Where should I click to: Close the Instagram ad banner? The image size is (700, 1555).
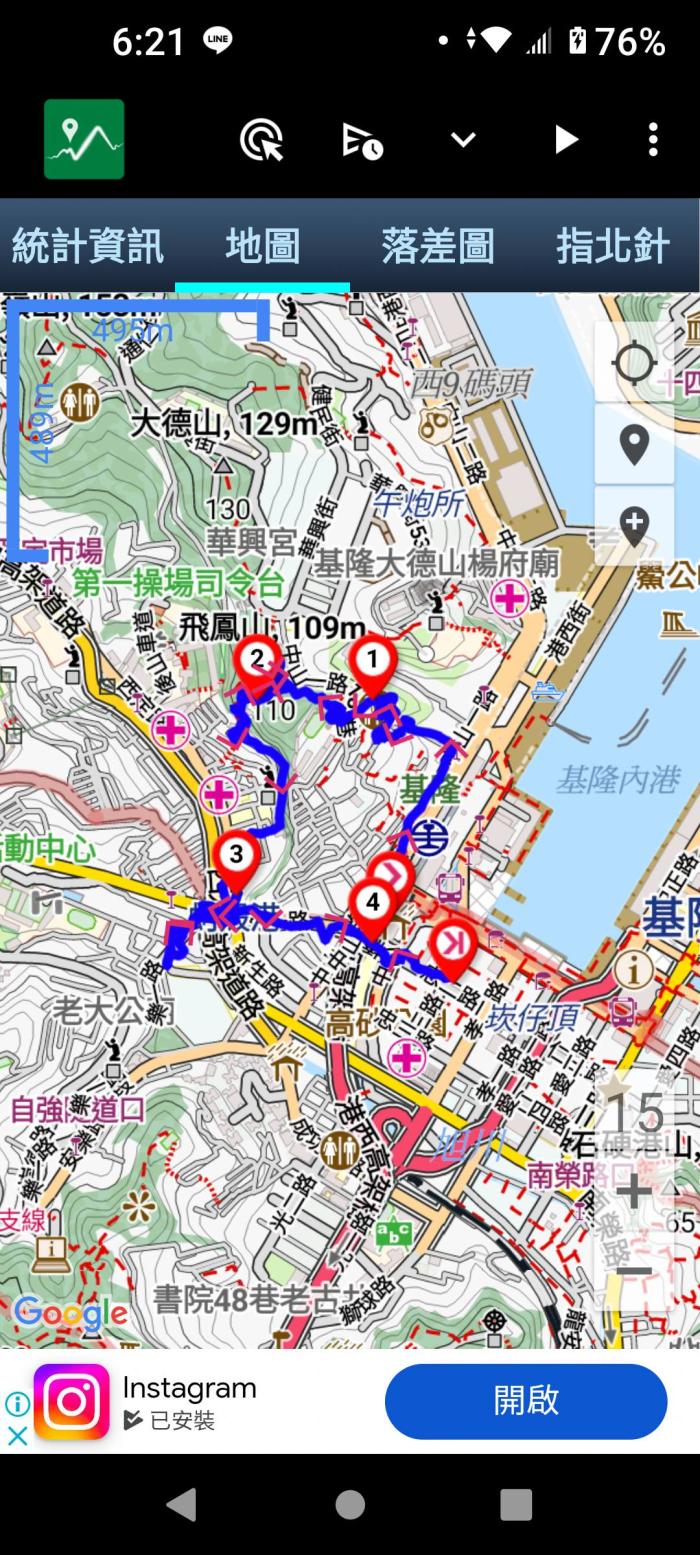(x=17, y=1436)
